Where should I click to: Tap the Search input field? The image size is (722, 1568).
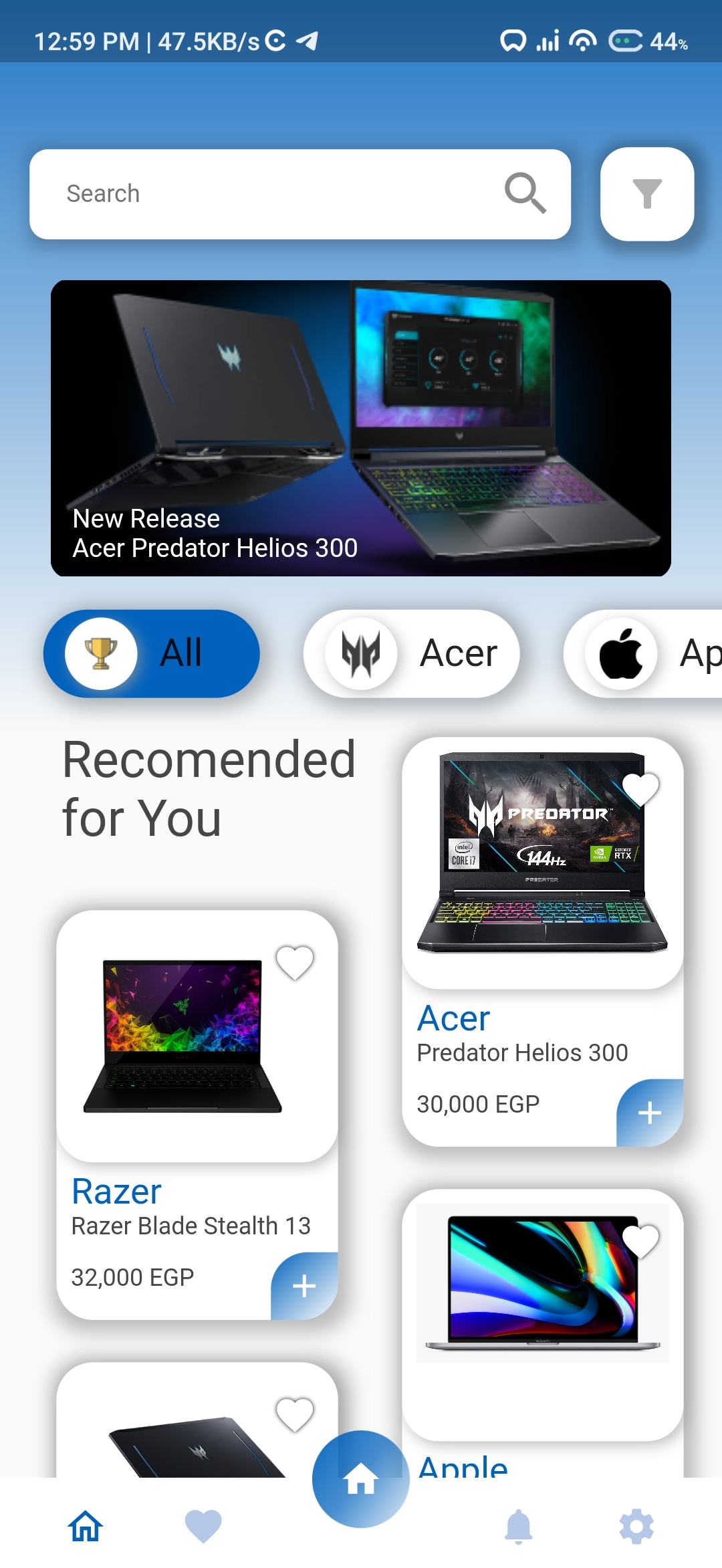(x=300, y=194)
